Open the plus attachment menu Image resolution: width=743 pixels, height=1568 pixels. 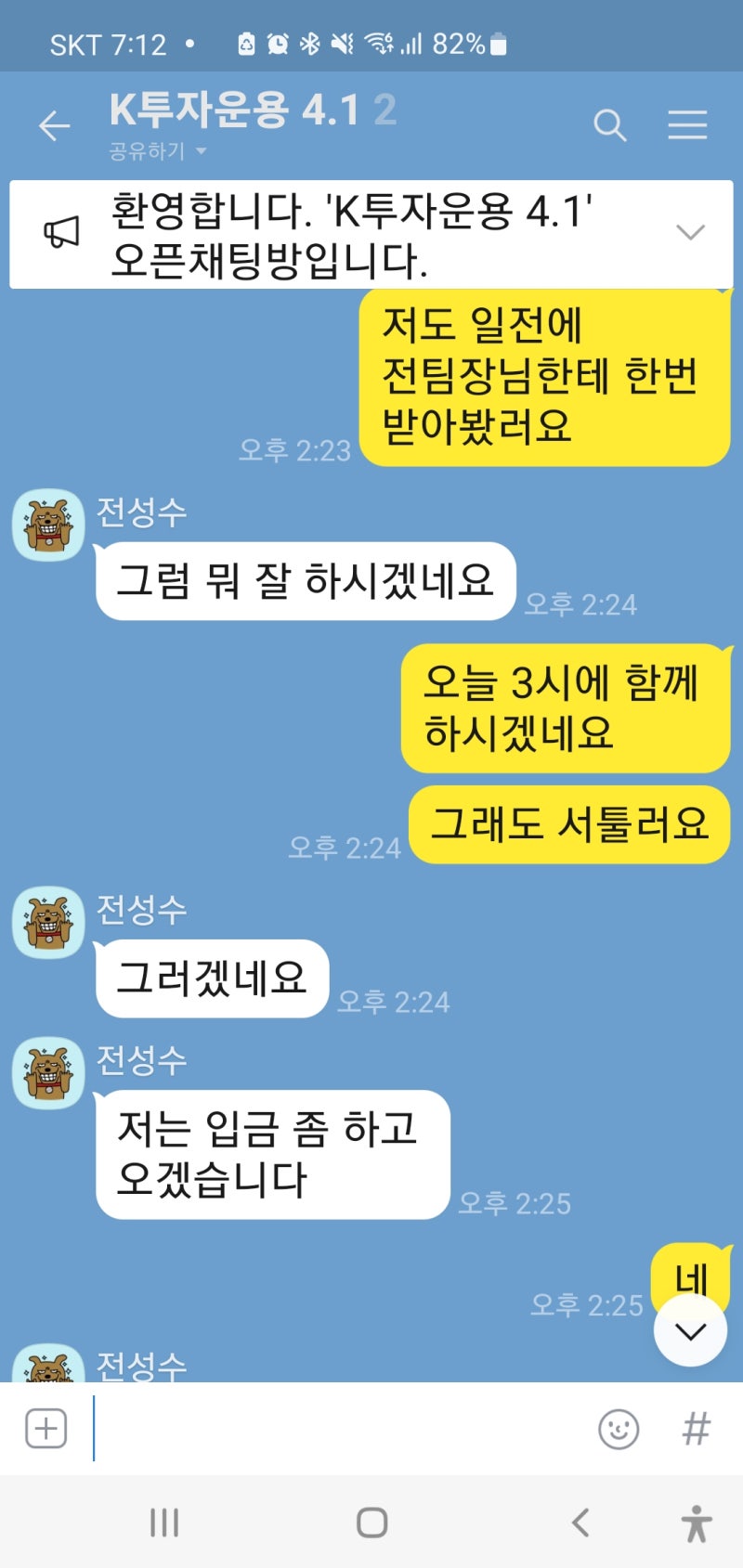pos(46,1428)
